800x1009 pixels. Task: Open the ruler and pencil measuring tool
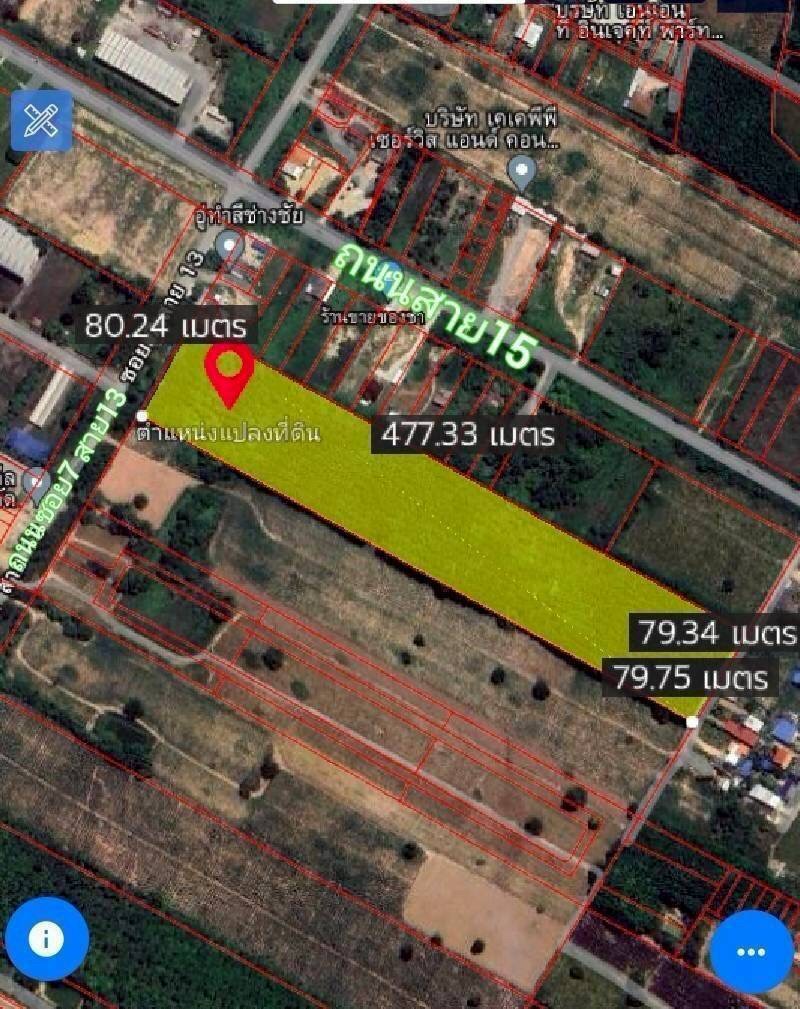click(x=41, y=120)
